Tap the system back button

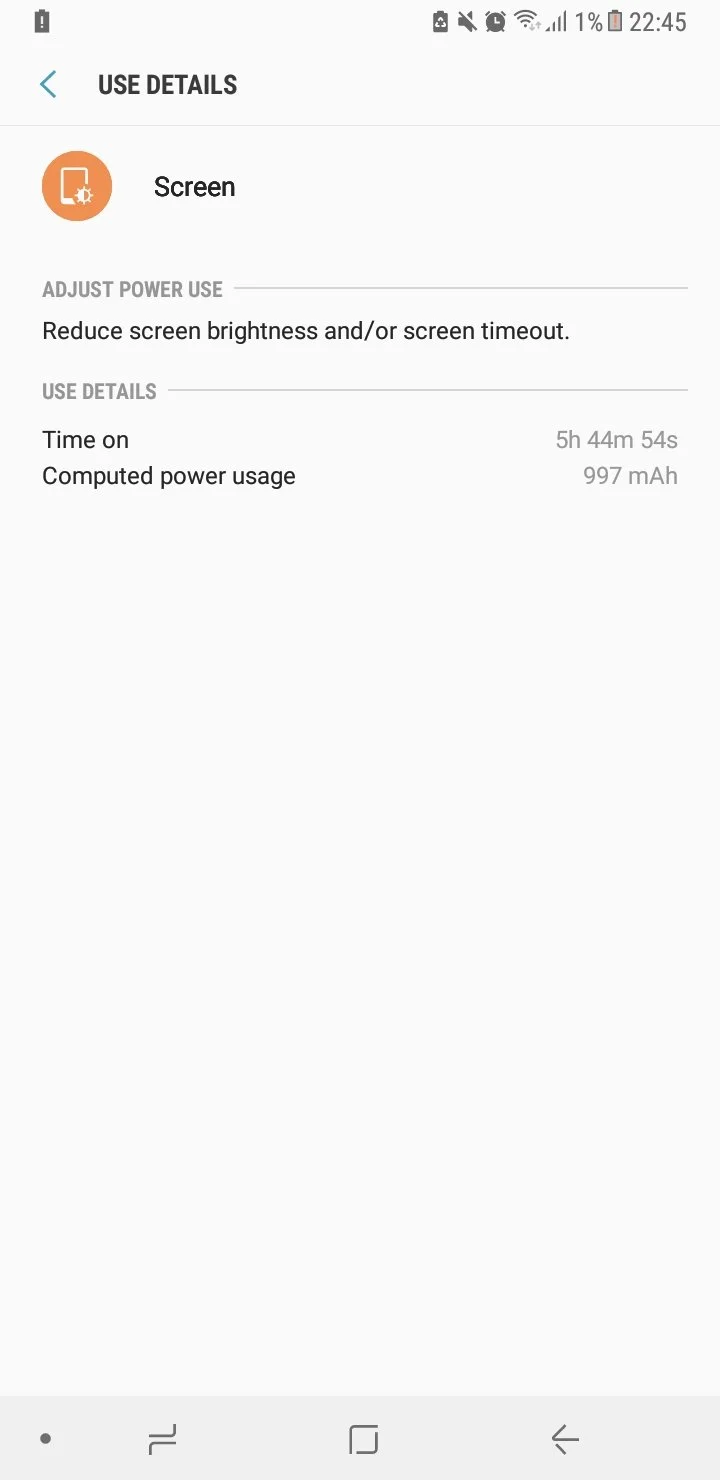pos(565,1439)
